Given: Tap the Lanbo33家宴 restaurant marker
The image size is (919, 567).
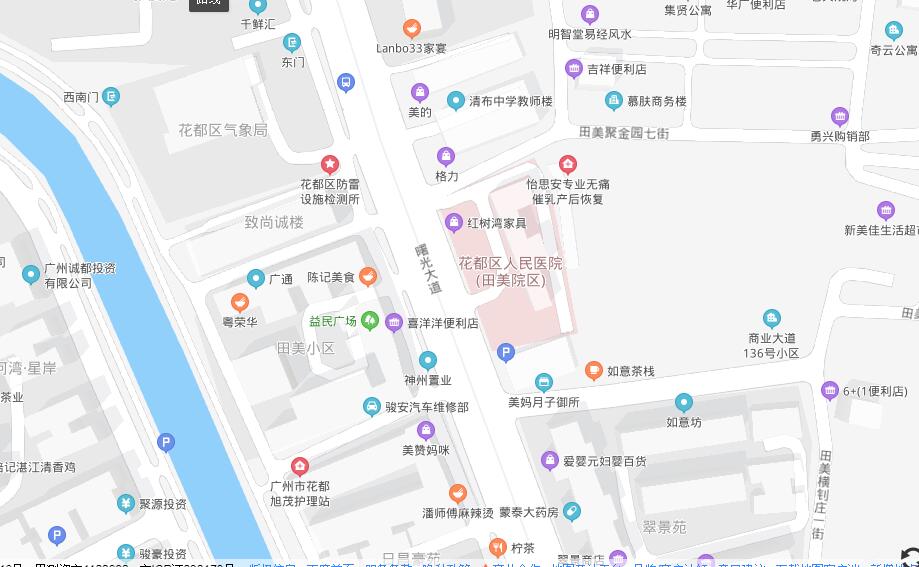Looking at the screenshot, I should pyautogui.click(x=412, y=29).
